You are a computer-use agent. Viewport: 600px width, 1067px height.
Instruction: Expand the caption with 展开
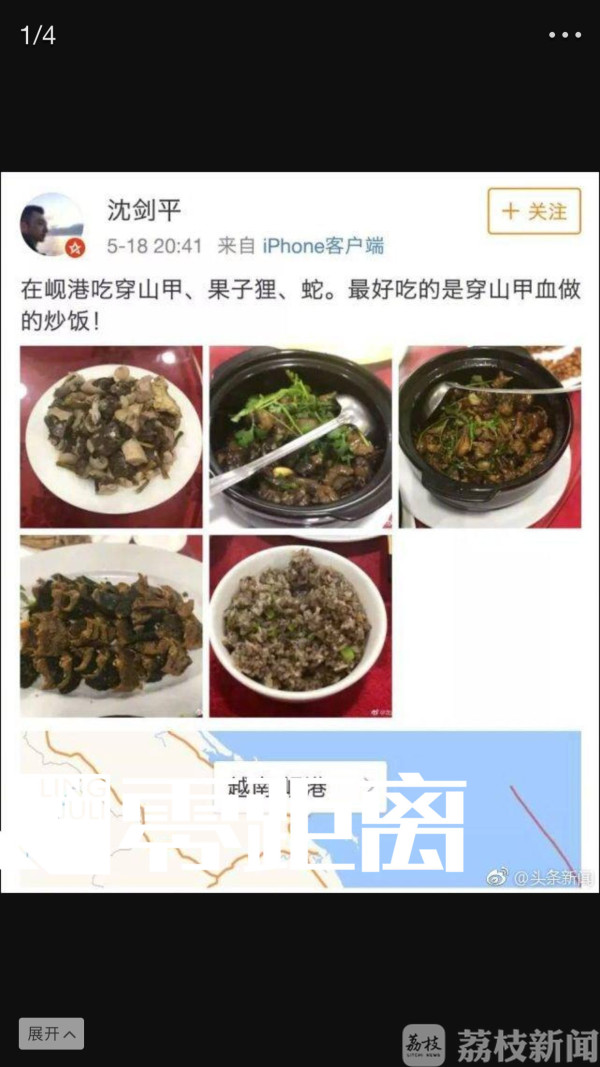(51, 1033)
